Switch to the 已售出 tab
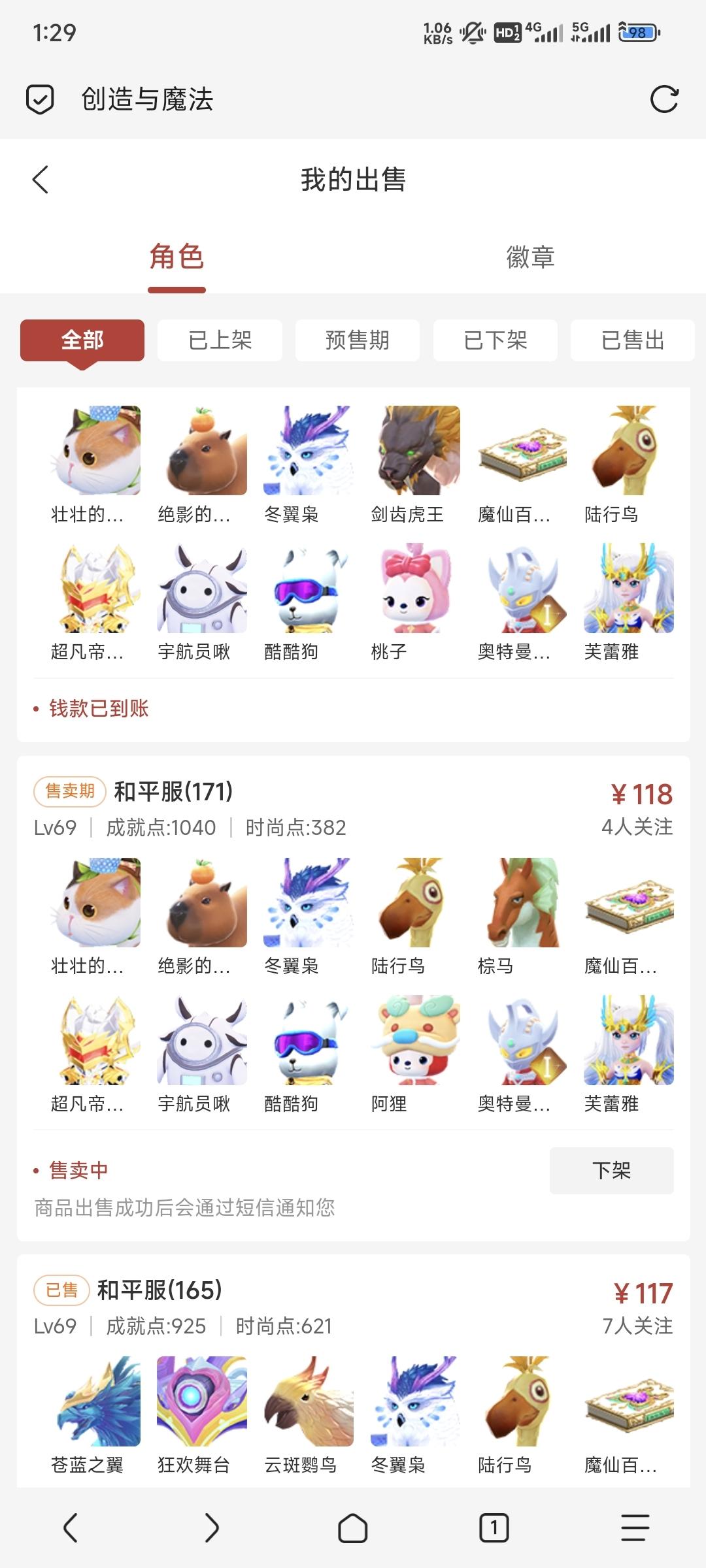 [633, 340]
